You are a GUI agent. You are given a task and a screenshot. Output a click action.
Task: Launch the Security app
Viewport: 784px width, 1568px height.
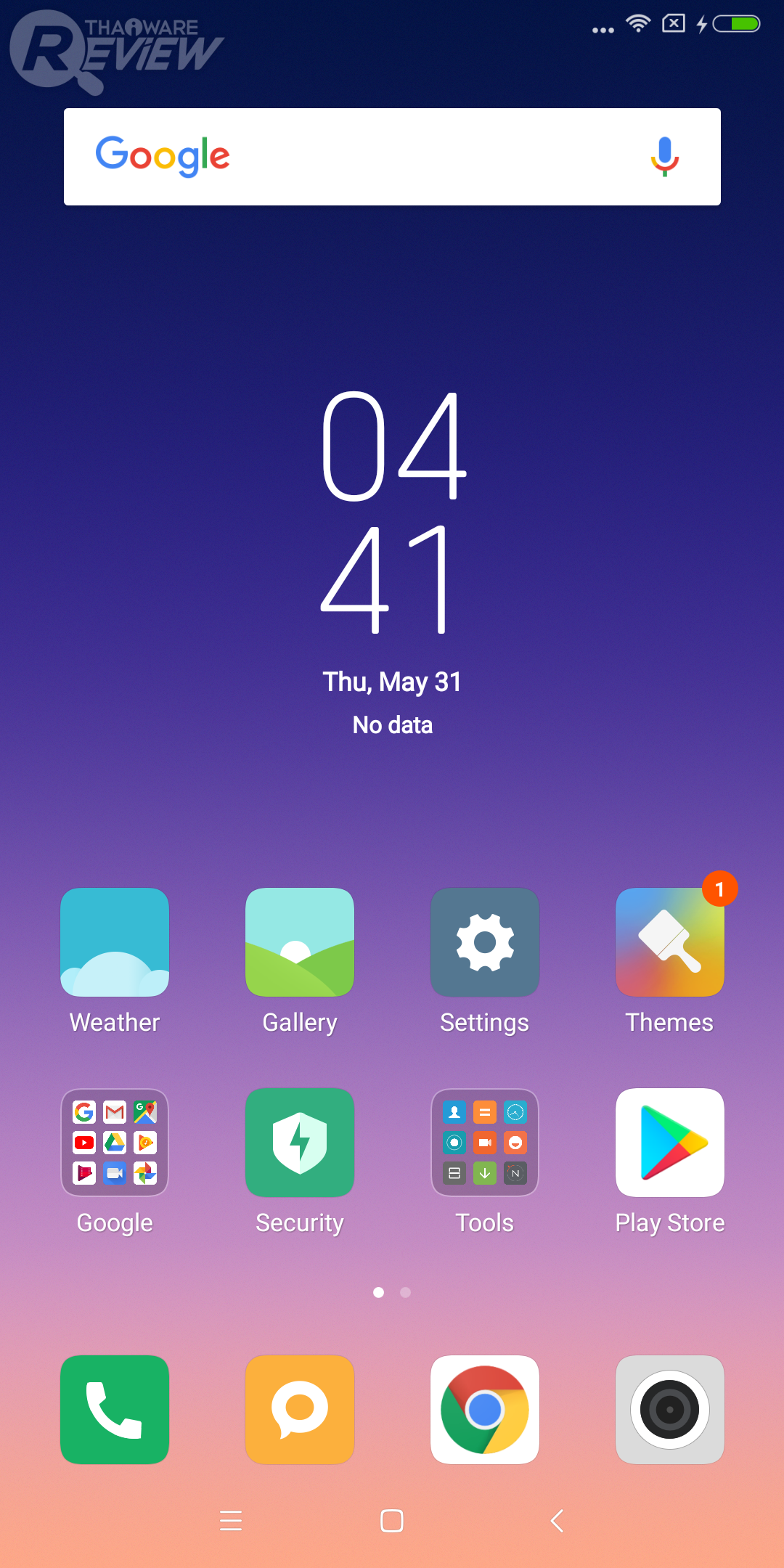[300, 1143]
